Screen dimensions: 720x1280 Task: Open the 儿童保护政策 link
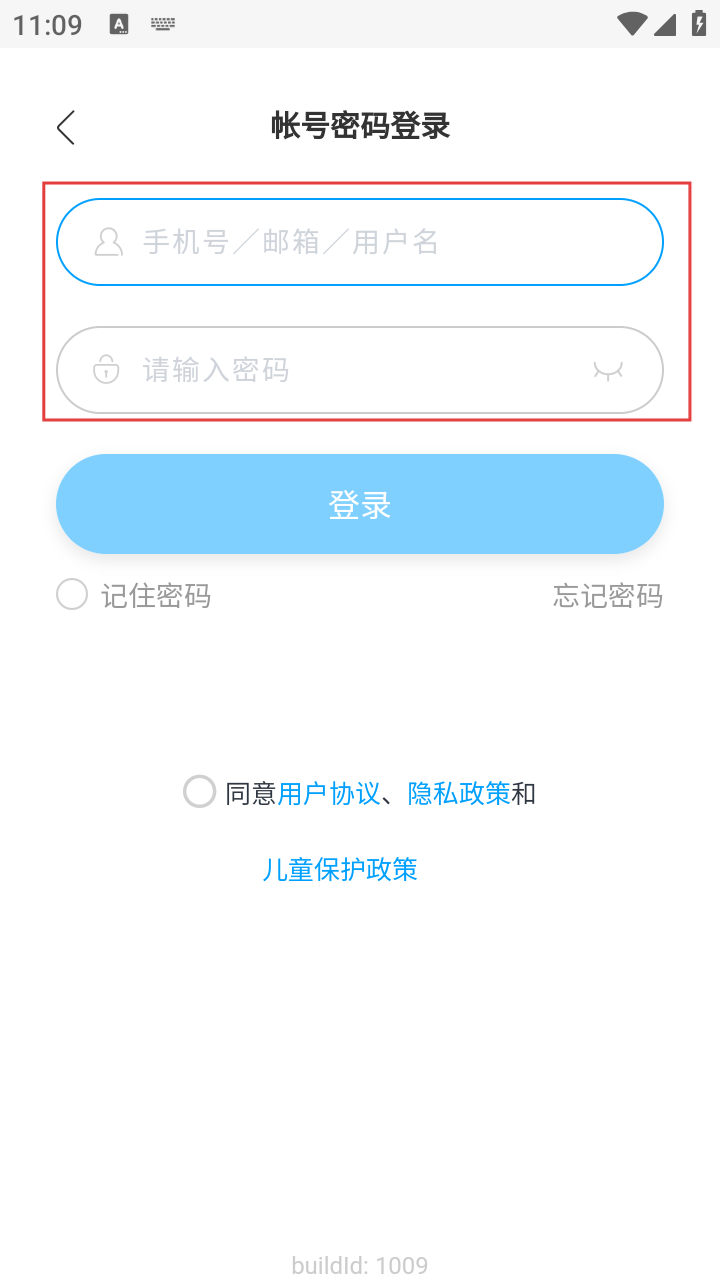tap(340, 869)
